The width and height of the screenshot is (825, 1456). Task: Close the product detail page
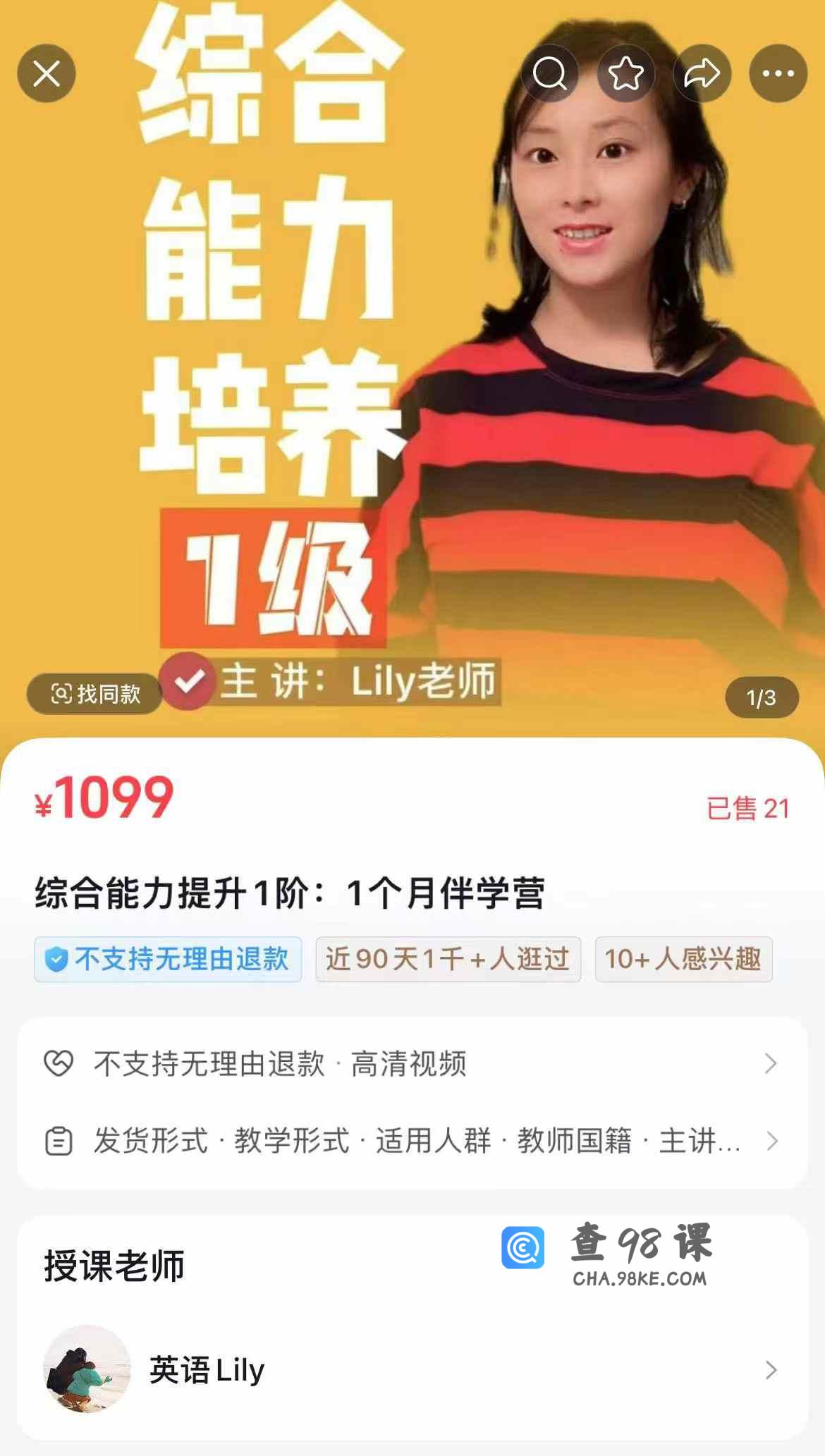(x=47, y=73)
